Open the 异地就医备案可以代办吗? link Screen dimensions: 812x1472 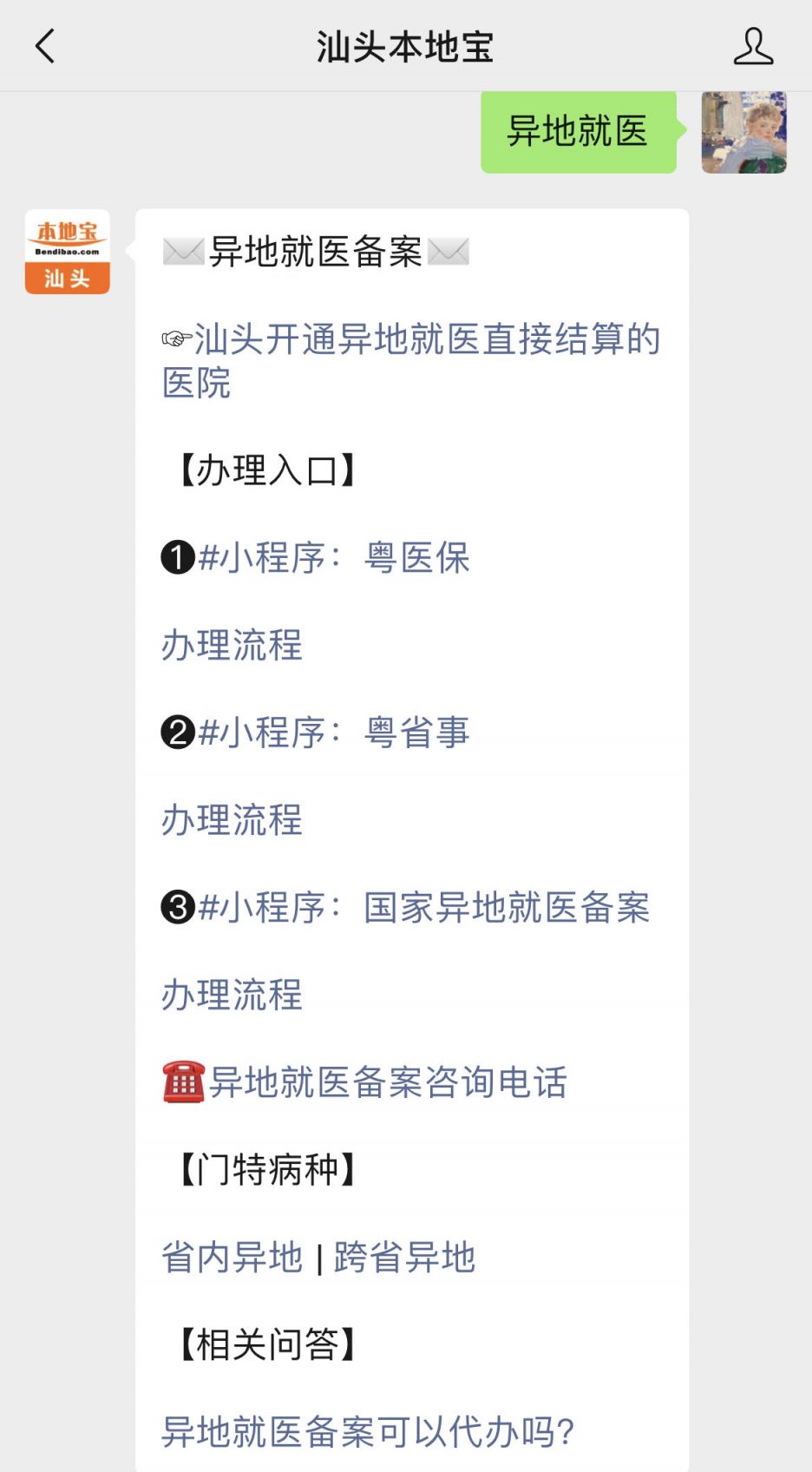pyautogui.click(x=368, y=1431)
